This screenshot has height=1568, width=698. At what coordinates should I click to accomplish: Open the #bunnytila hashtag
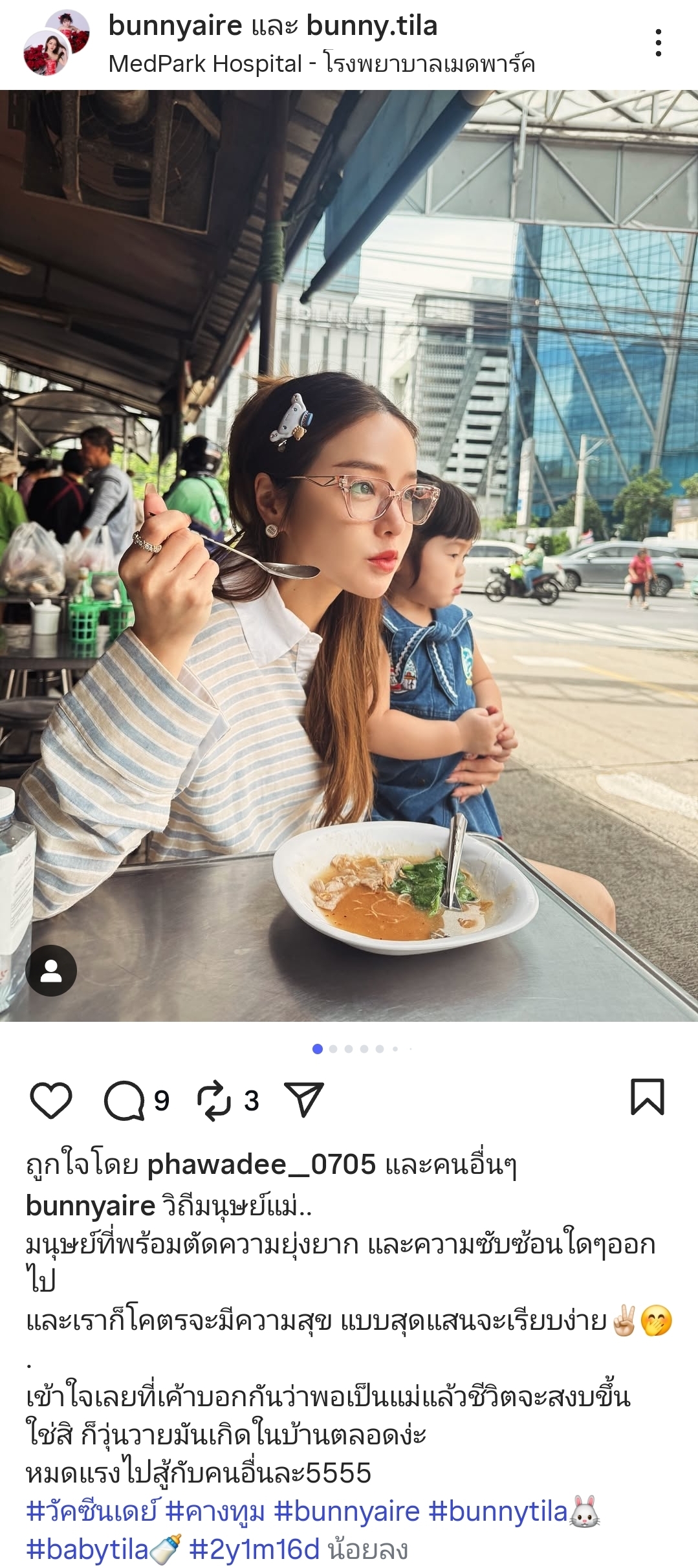point(498,1512)
